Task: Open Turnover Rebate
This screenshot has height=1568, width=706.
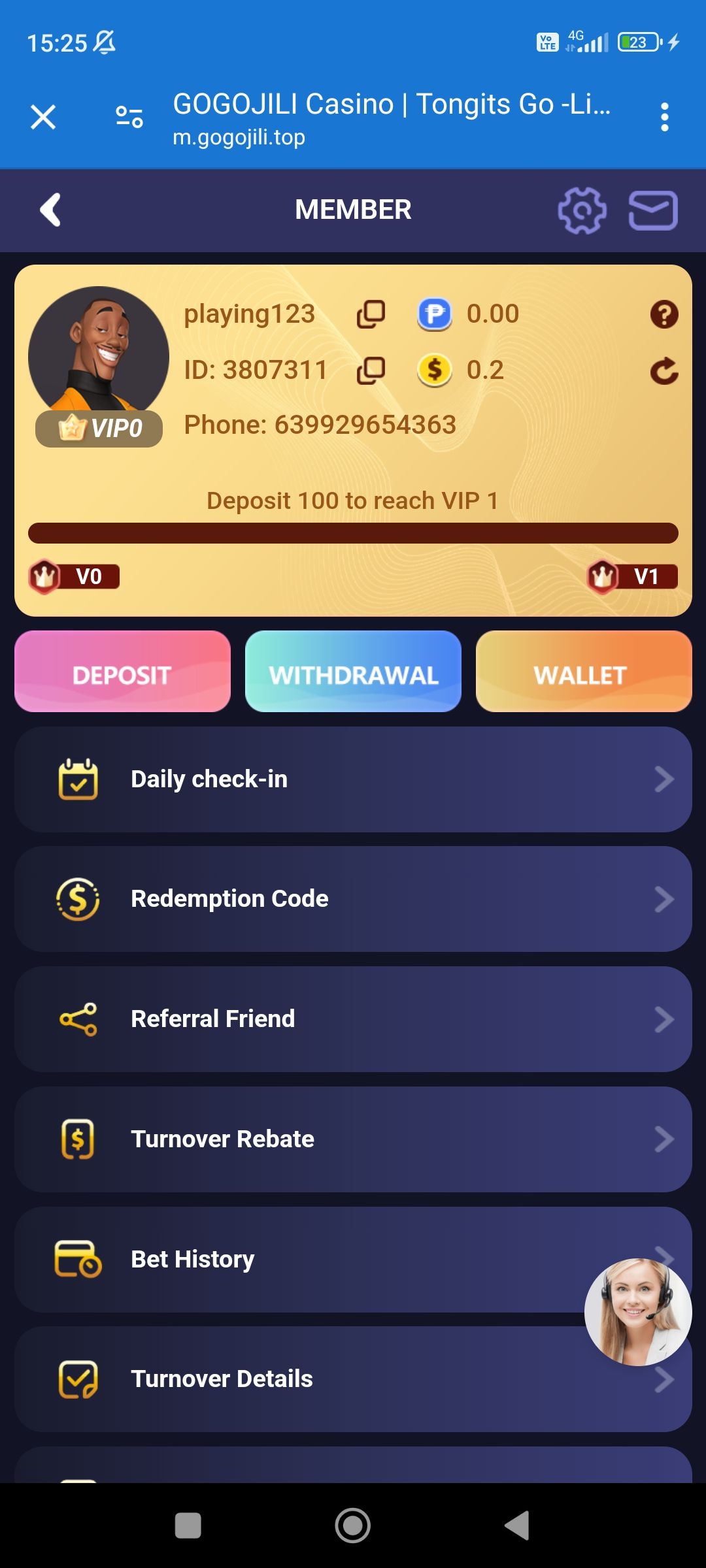Action: coord(353,1139)
